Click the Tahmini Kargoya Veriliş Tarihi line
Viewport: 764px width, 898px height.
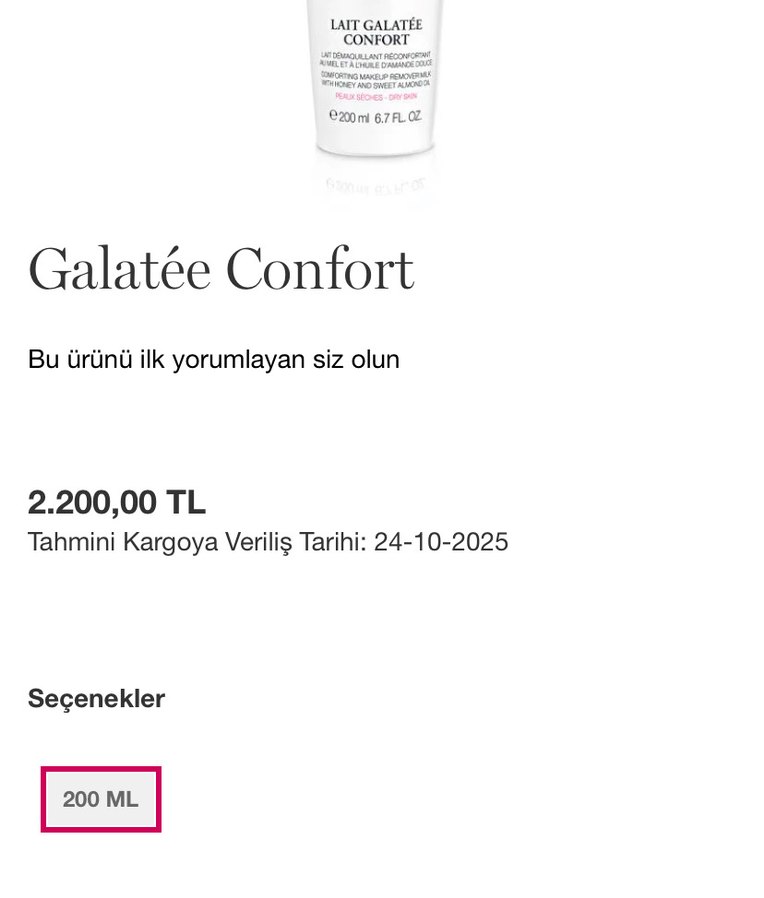(x=267, y=541)
